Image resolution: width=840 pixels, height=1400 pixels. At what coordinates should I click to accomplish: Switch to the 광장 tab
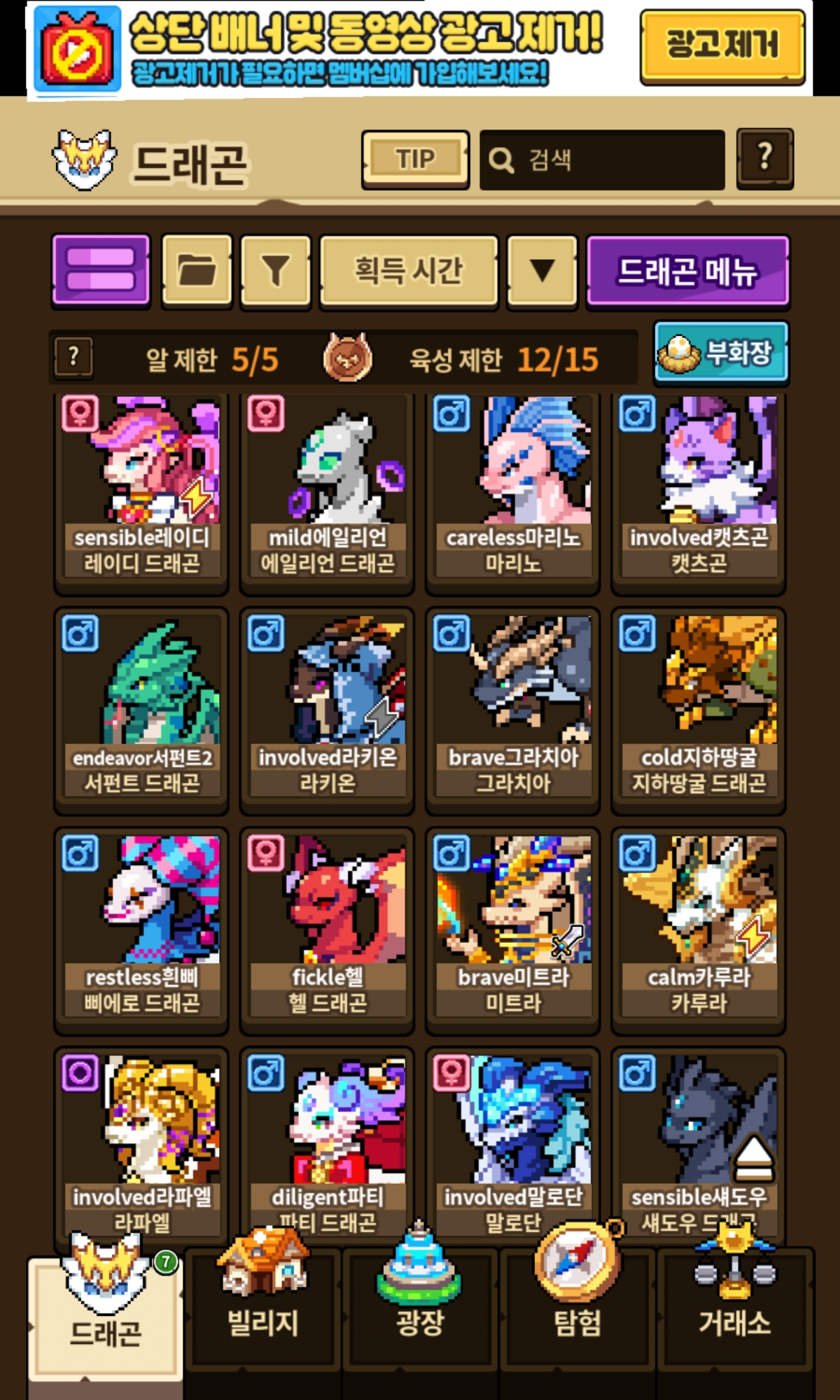coord(420,1309)
